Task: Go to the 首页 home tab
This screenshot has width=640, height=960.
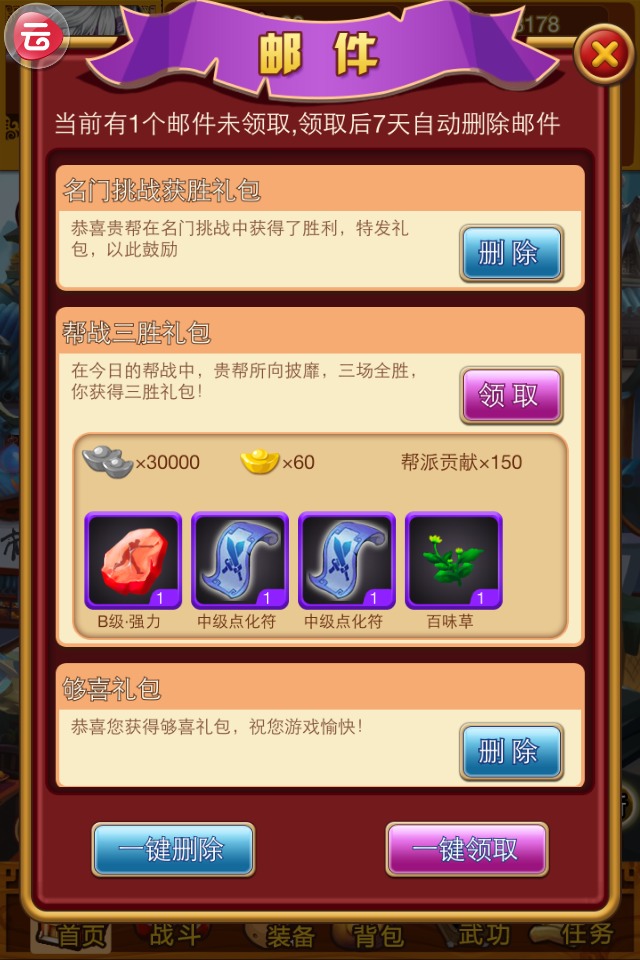Action: tap(82, 935)
